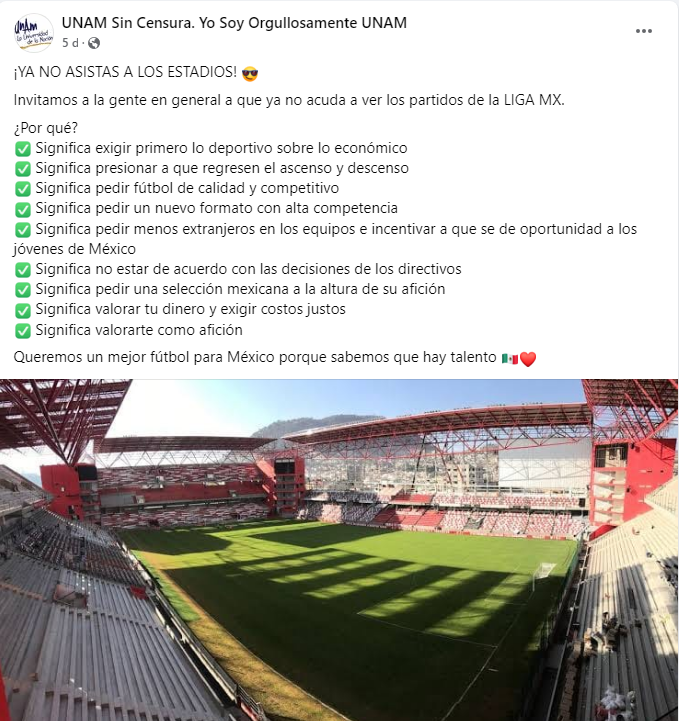The image size is (679, 721).
Task: Tap the UNAM page profile picture
Action: click(33, 32)
